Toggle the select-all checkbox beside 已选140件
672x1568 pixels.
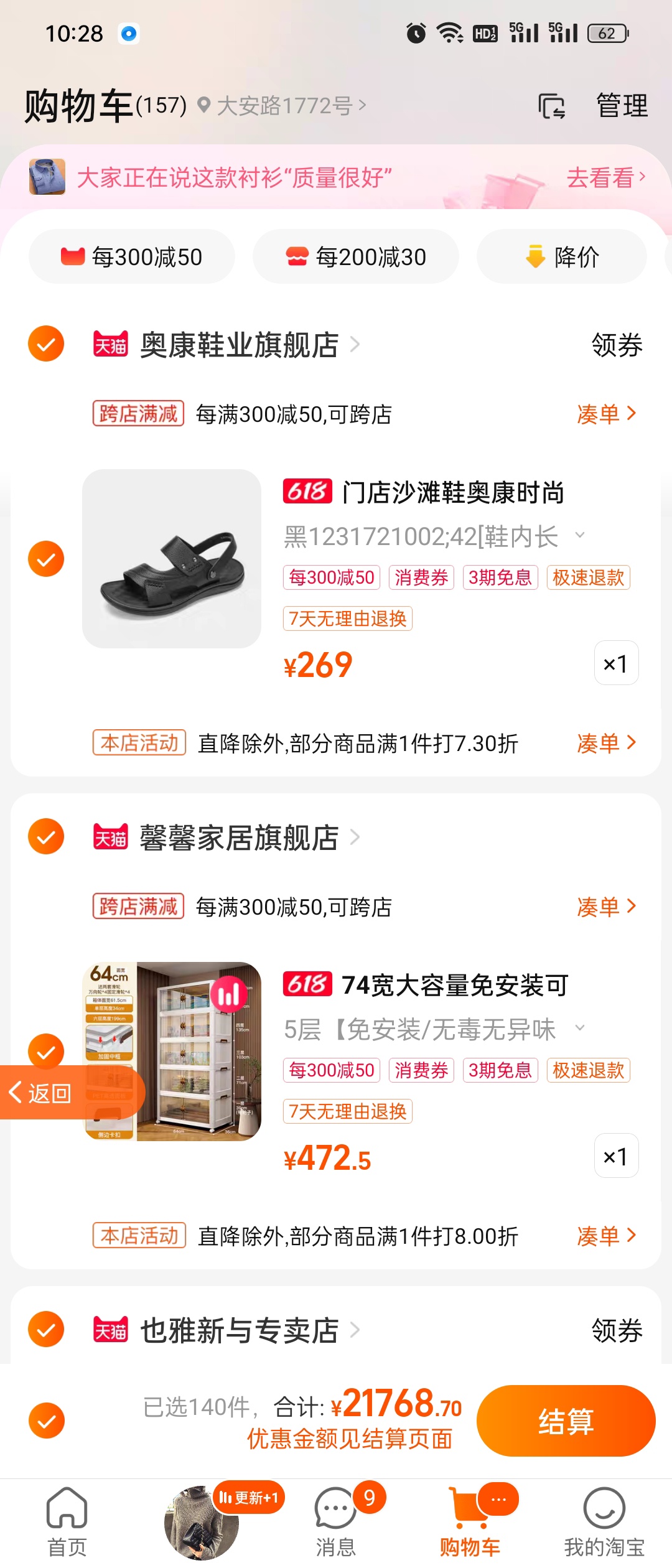click(x=46, y=1421)
